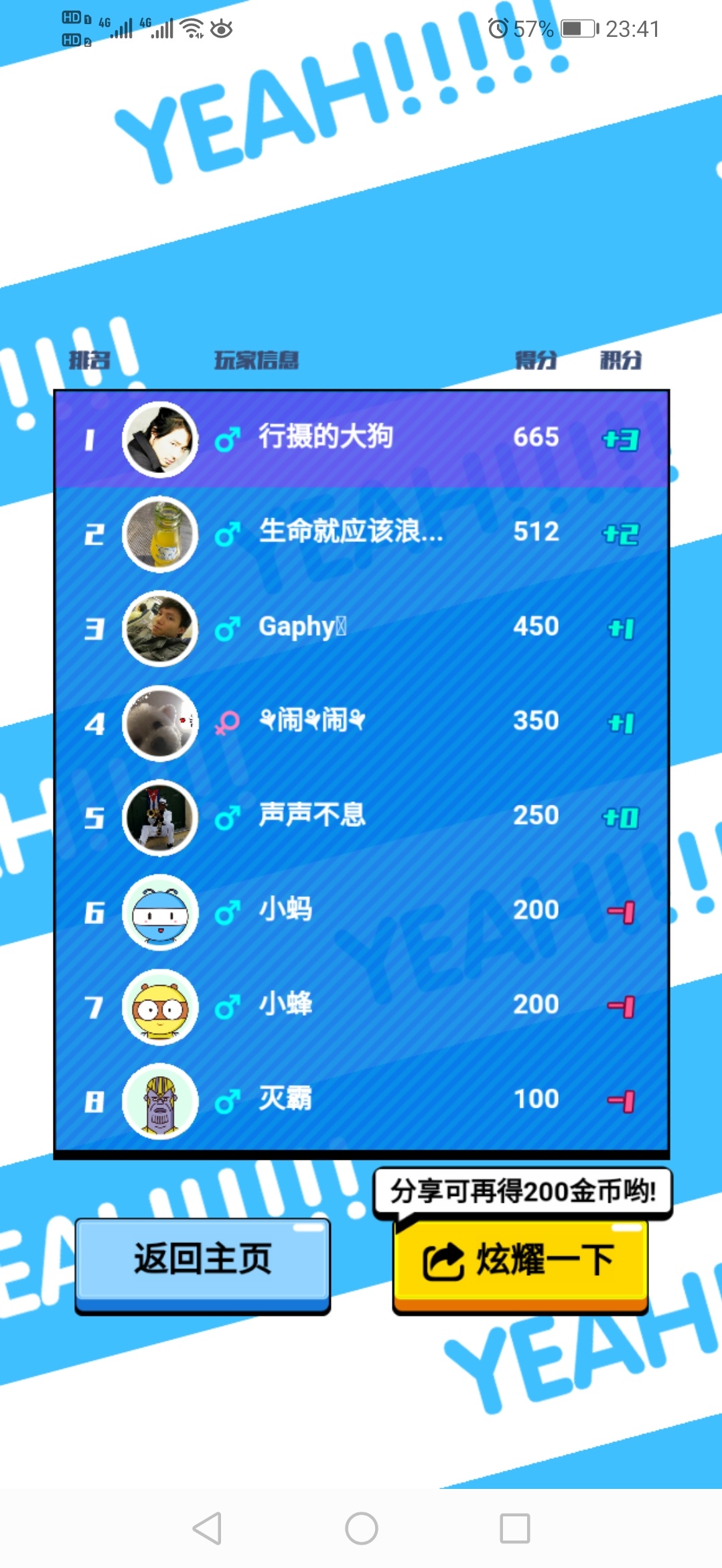Tap 小蜂's player avatar
722x1568 pixels.
point(160,1006)
